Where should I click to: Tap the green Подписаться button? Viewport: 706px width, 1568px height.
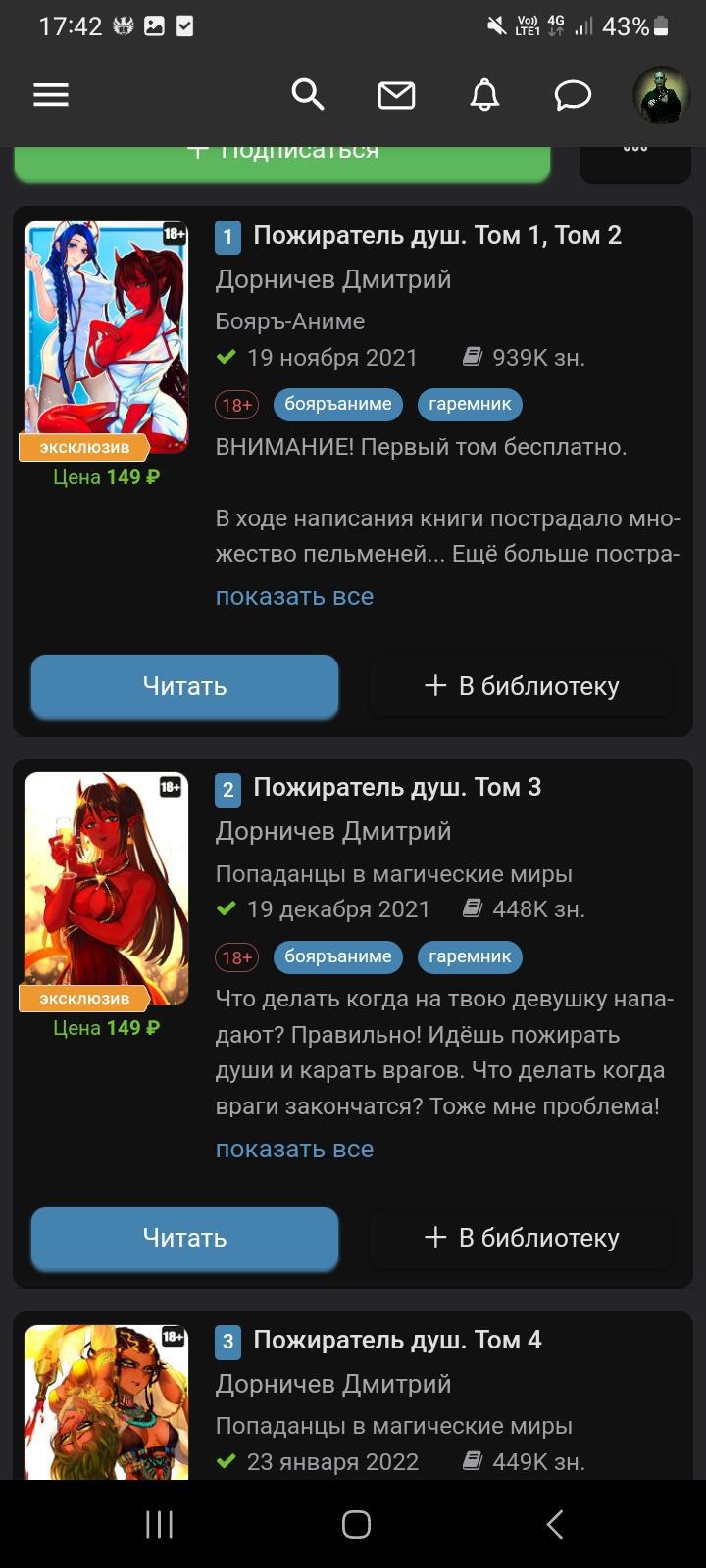[282, 161]
